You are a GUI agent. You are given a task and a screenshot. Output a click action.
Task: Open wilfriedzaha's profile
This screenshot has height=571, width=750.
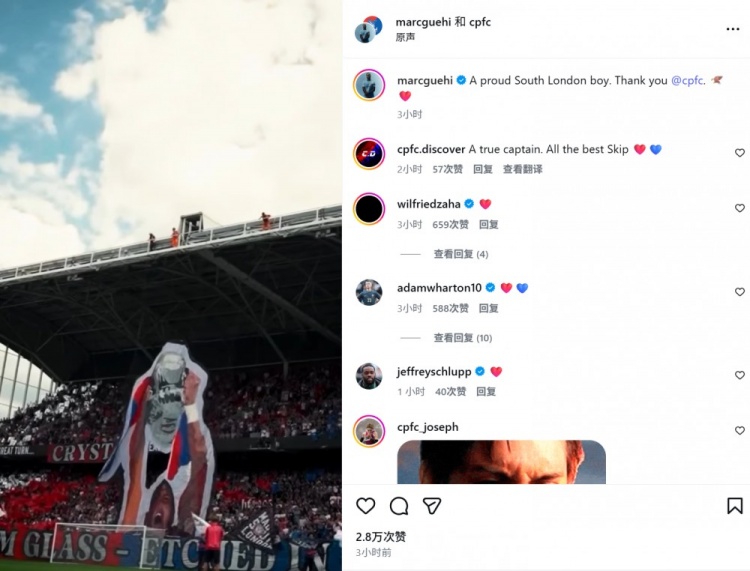429,203
